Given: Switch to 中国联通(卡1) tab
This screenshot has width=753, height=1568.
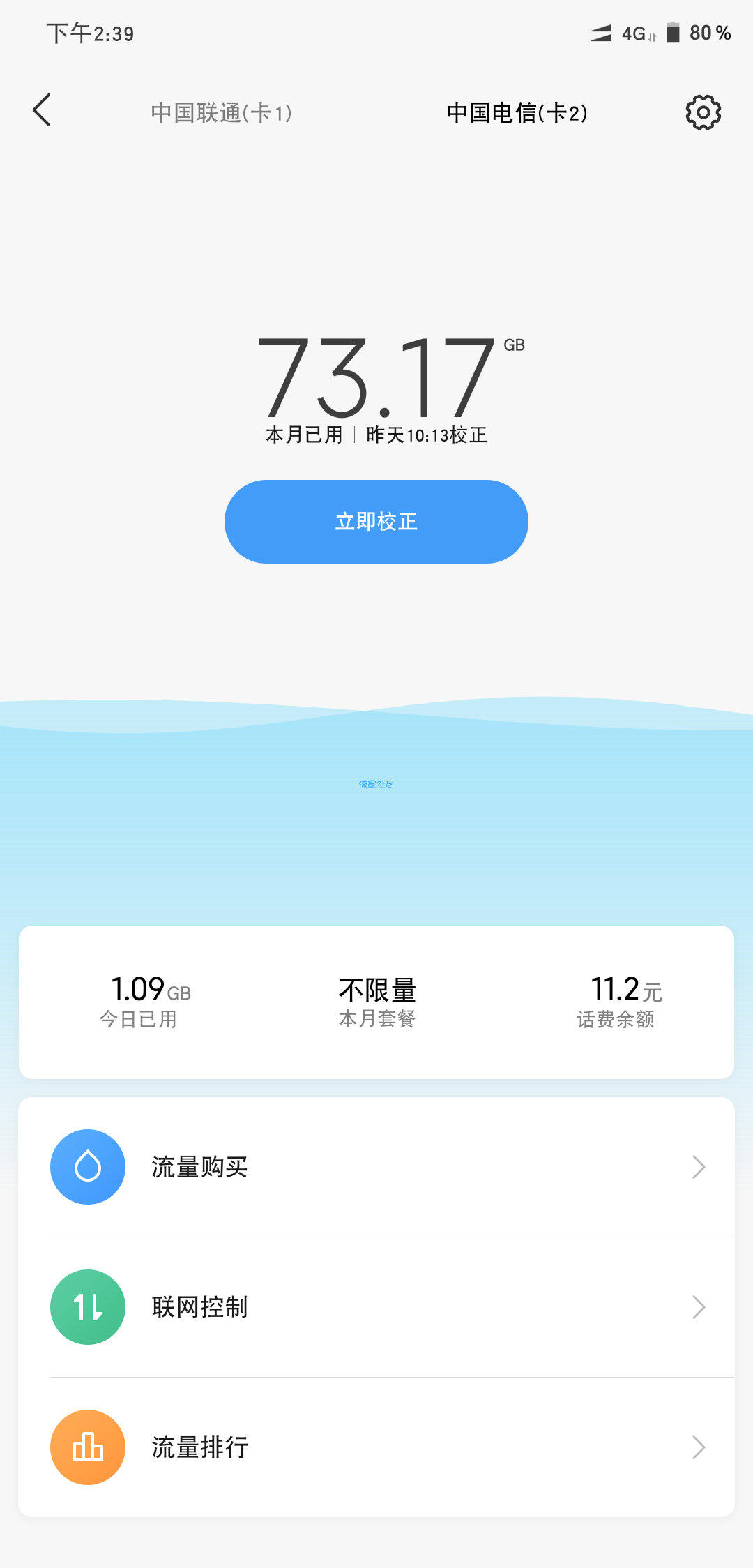Looking at the screenshot, I should click(x=221, y=112).
